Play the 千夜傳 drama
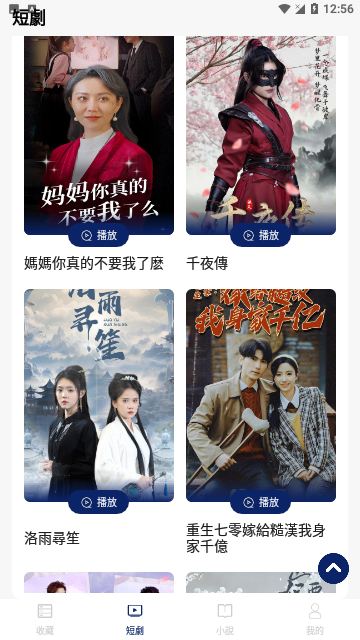The image size is (360, 640). (x=260, y=236)
